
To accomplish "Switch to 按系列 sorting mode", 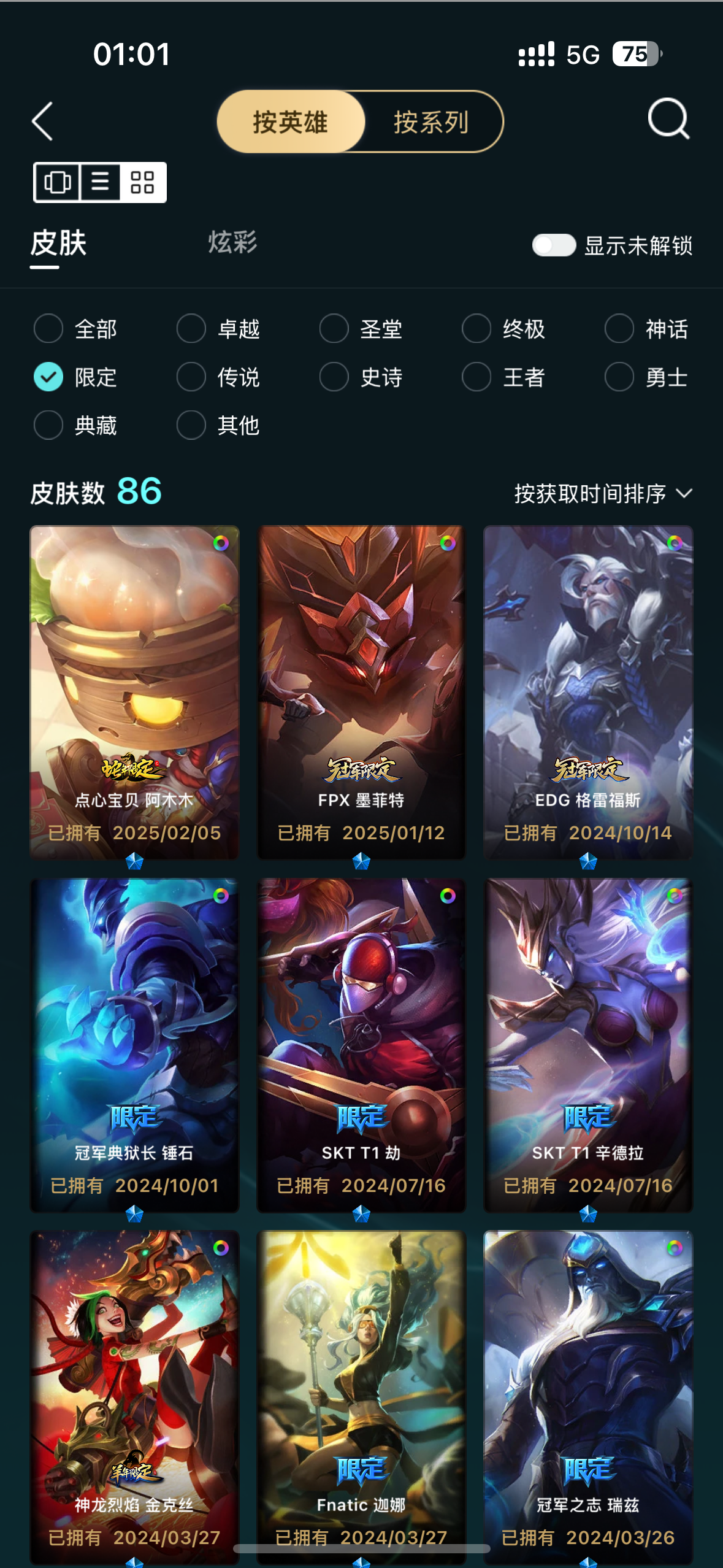I will tap(432, 122).
